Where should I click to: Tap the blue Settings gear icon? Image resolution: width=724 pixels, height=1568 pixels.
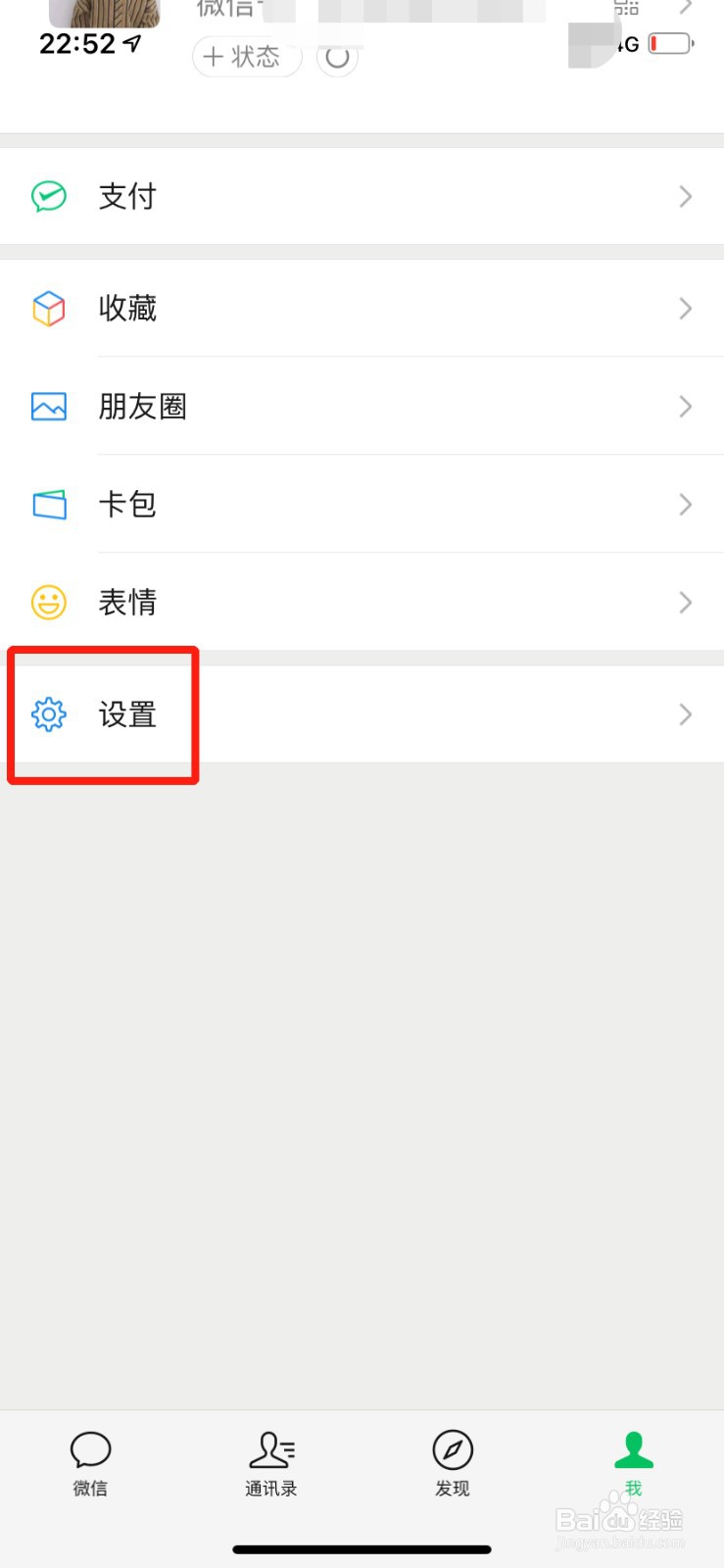(x=48, y=715)
